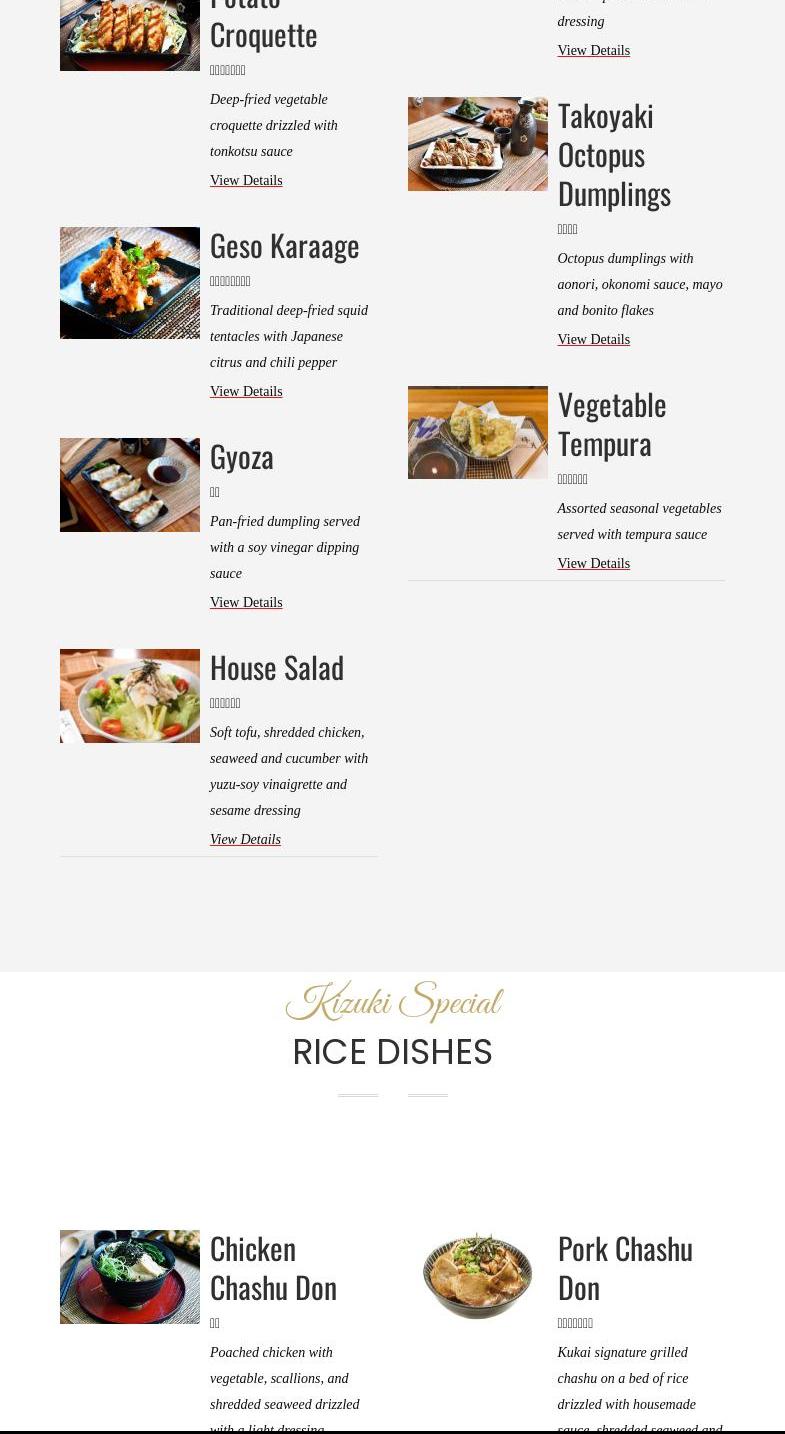View details for Potato Croquette
Viewport: 785px width, 1434px height.
[x=246, y=181]
